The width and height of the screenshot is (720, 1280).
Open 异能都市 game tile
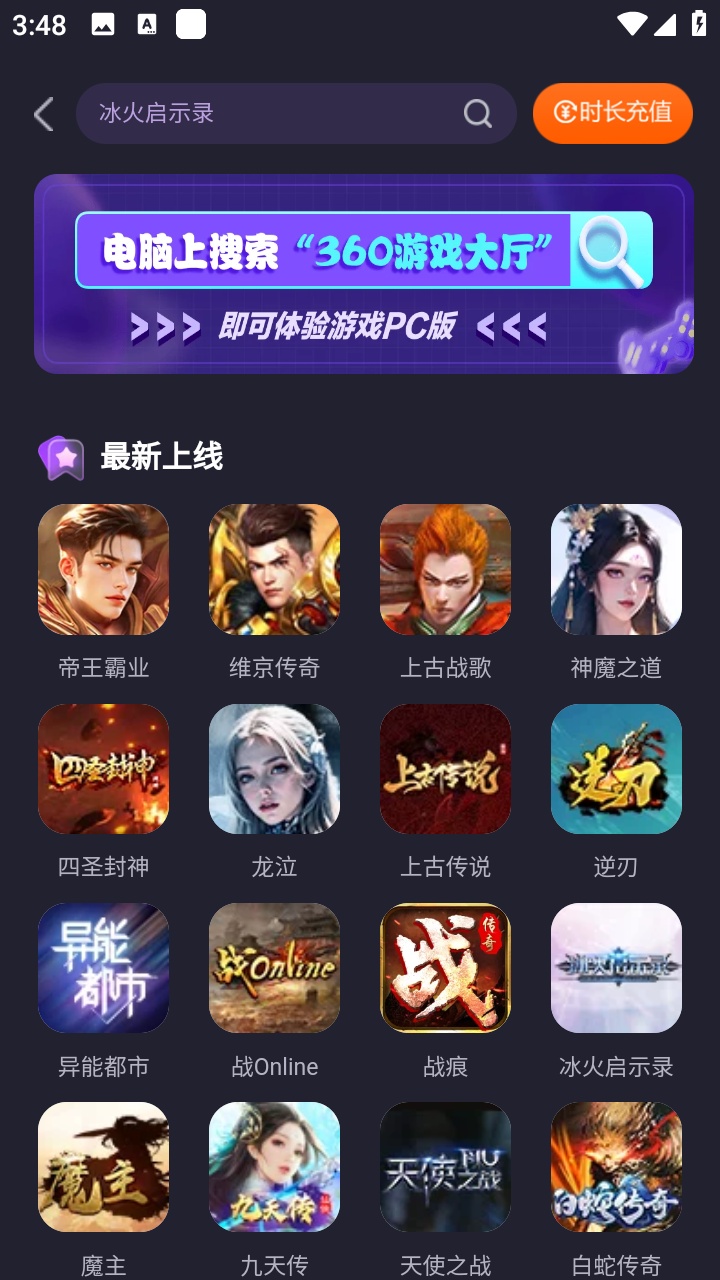[103, 968]
